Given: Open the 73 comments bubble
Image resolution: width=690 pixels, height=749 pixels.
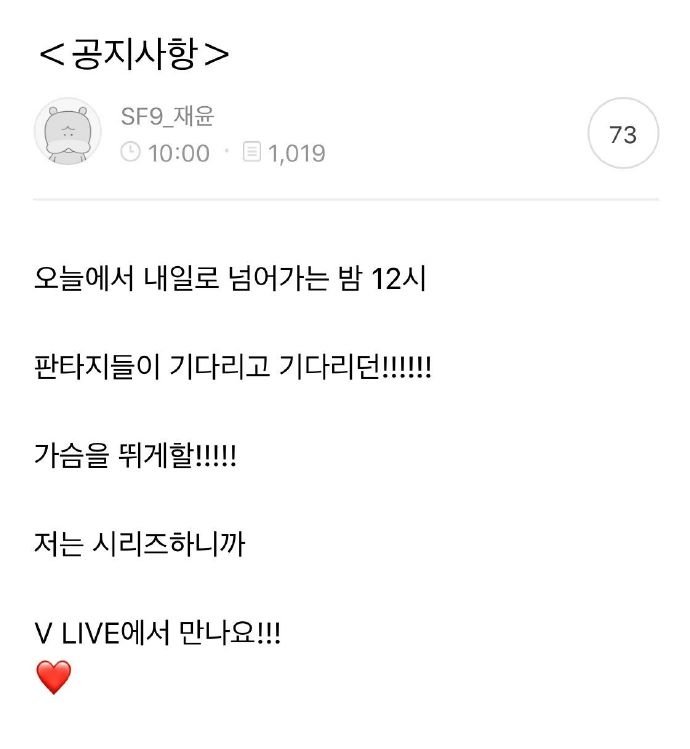Looking at the screenshot, I should pos(622,134).
